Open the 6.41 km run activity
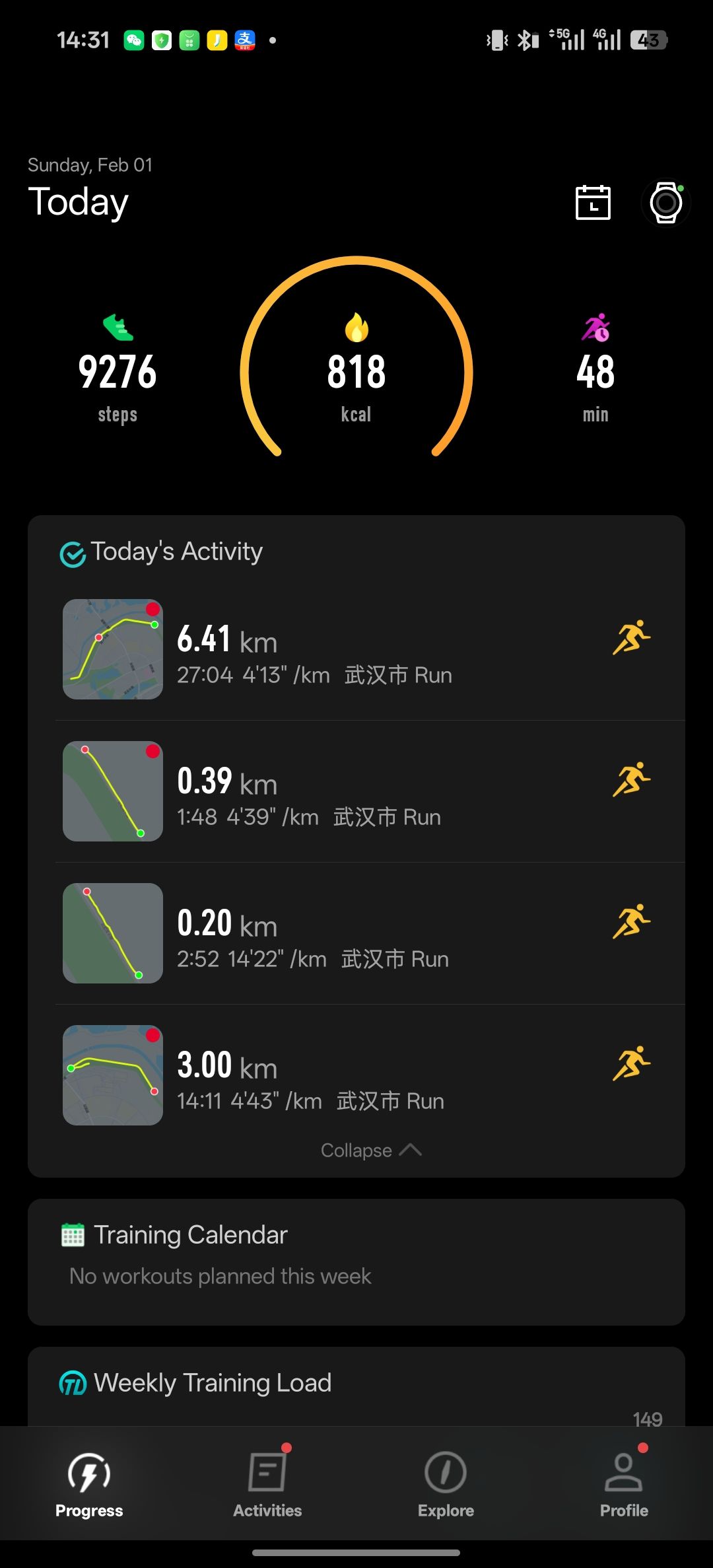The image size is (713, 1568). click(x=356, y=651)
